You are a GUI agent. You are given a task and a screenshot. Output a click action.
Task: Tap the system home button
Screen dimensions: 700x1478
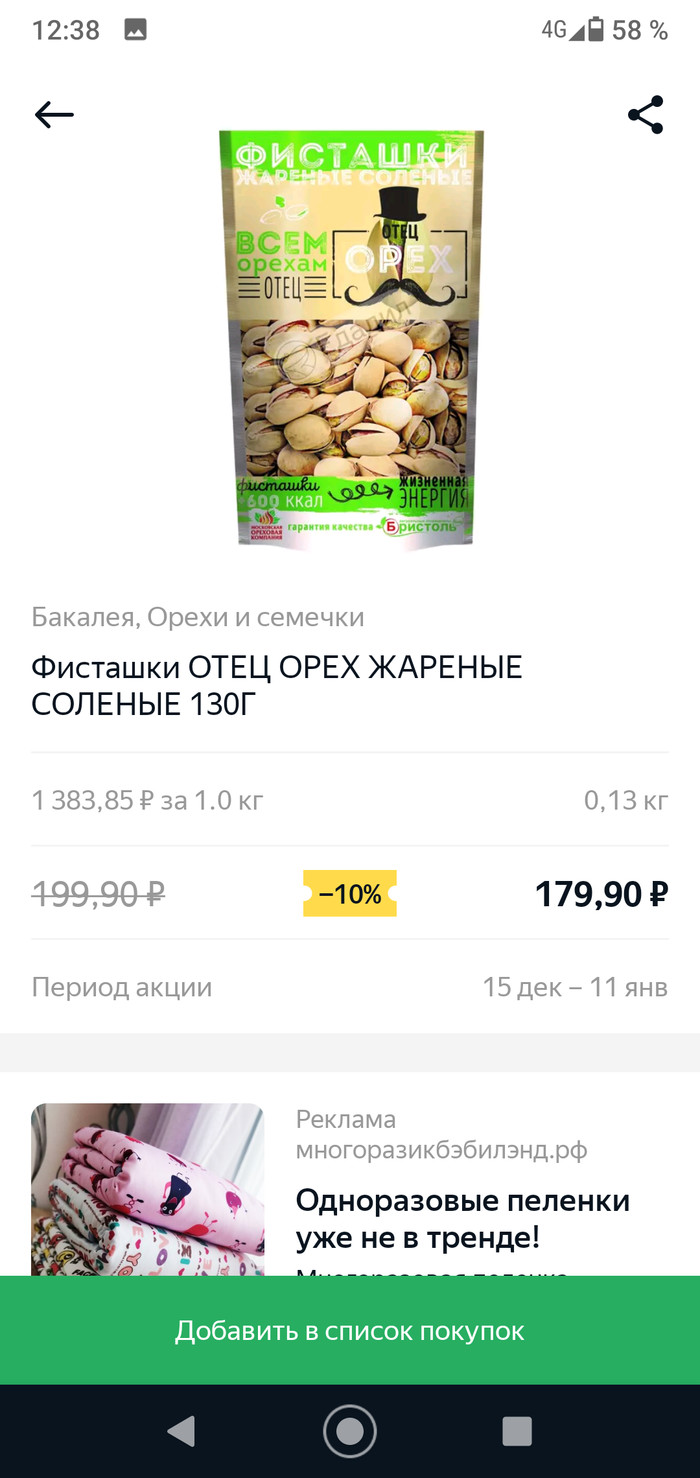[x=350, y=1432]
